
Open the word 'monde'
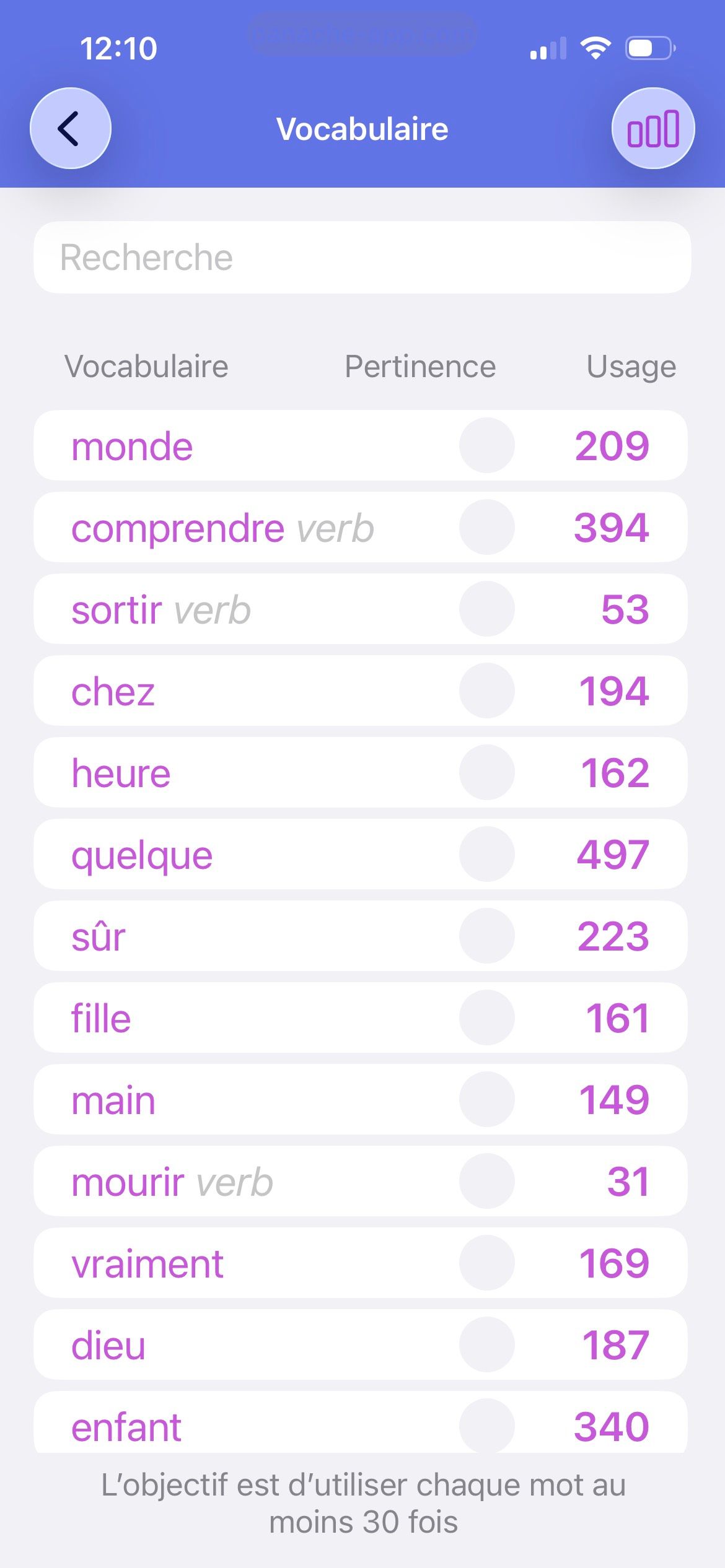point(361,445)
